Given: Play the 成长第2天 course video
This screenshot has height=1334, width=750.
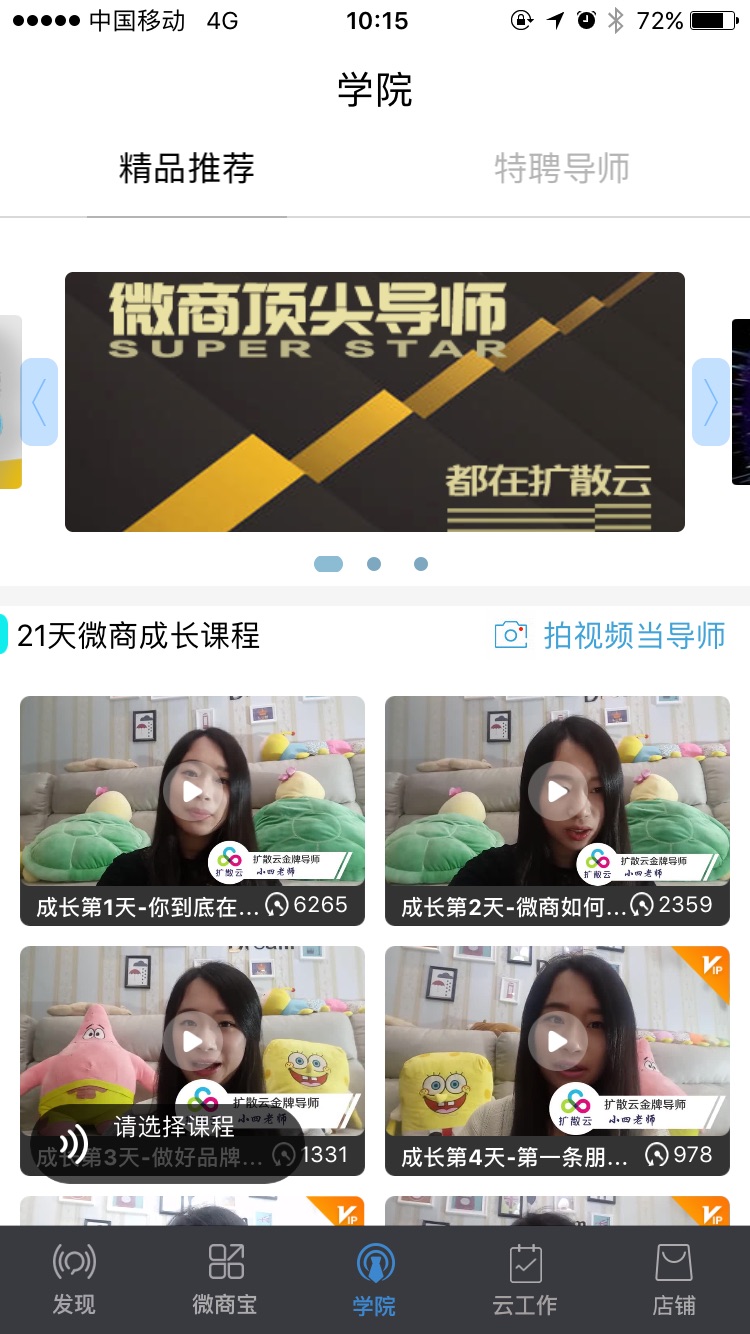Looking at the screenshot, I should [x=557, y=791].
